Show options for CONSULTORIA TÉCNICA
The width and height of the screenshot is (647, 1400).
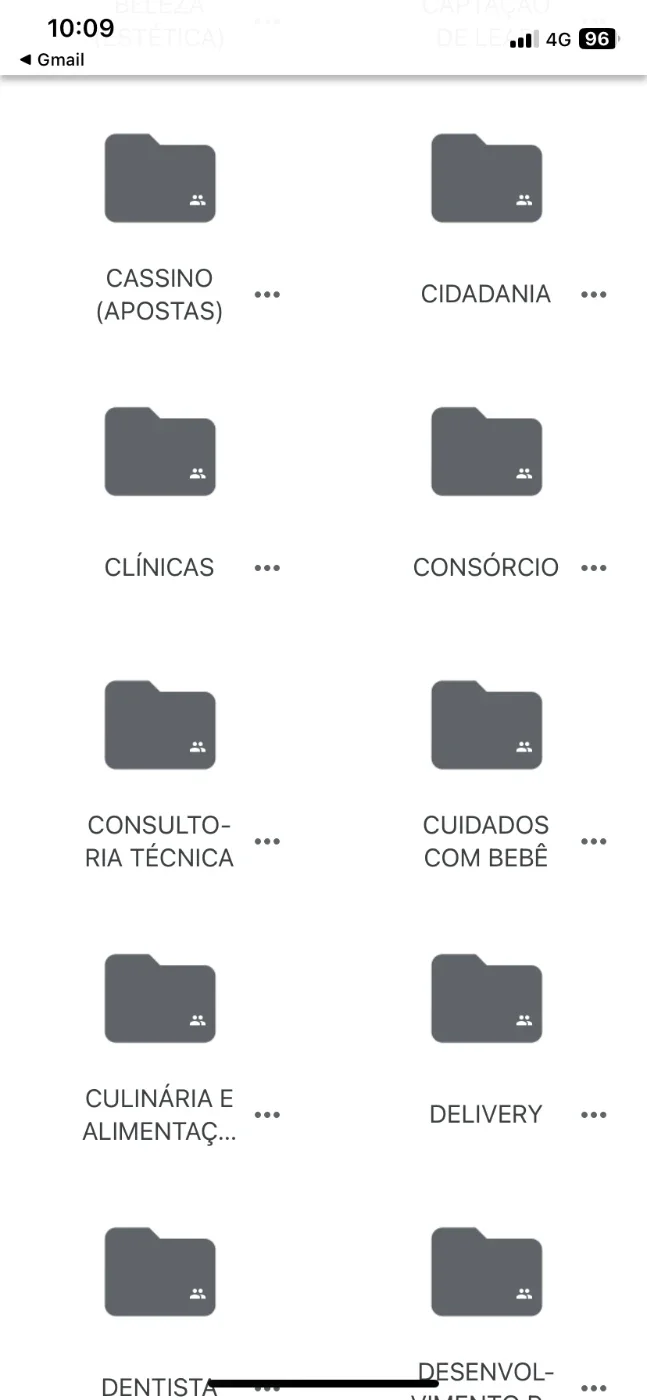coord(267,841)
